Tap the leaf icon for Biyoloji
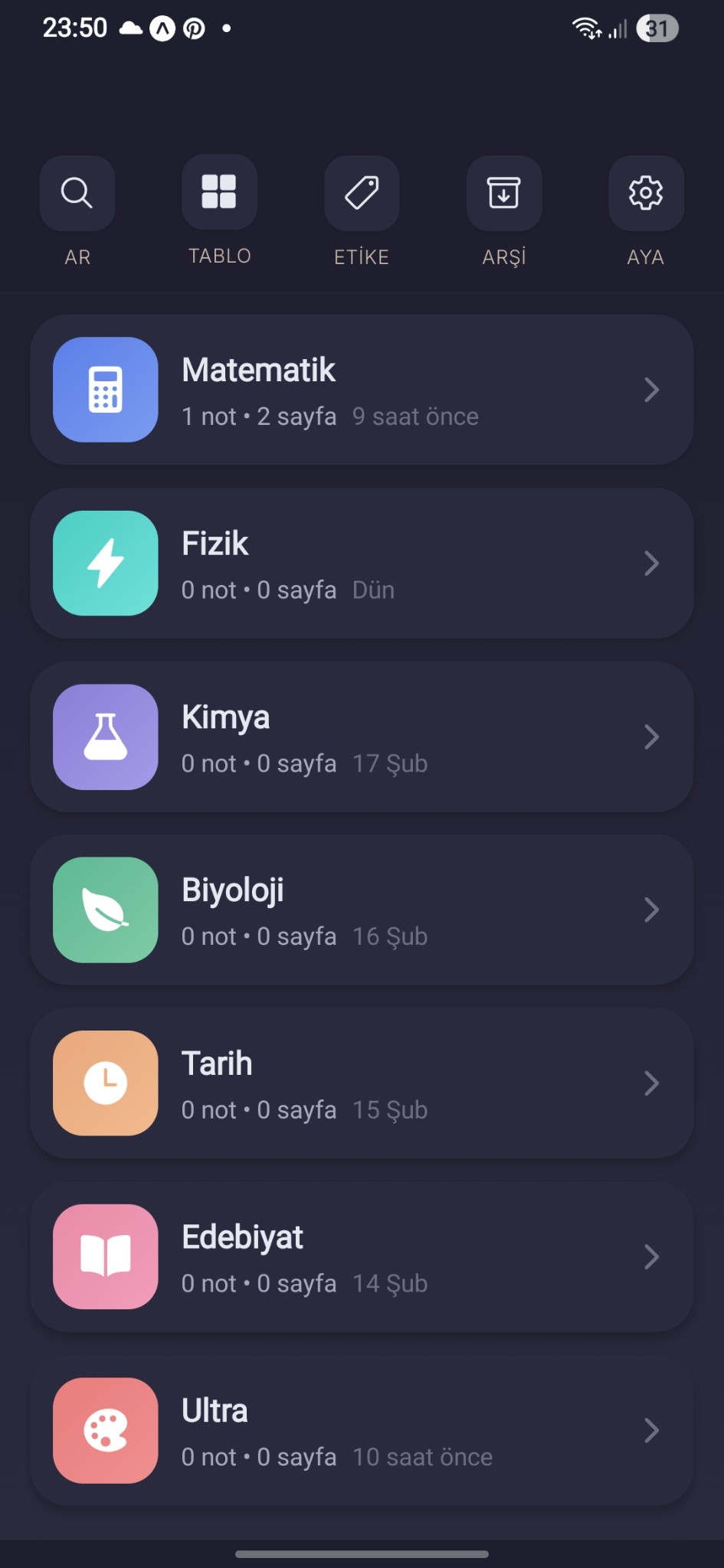This screenshot has height=1568, width=724. (105, 910)
